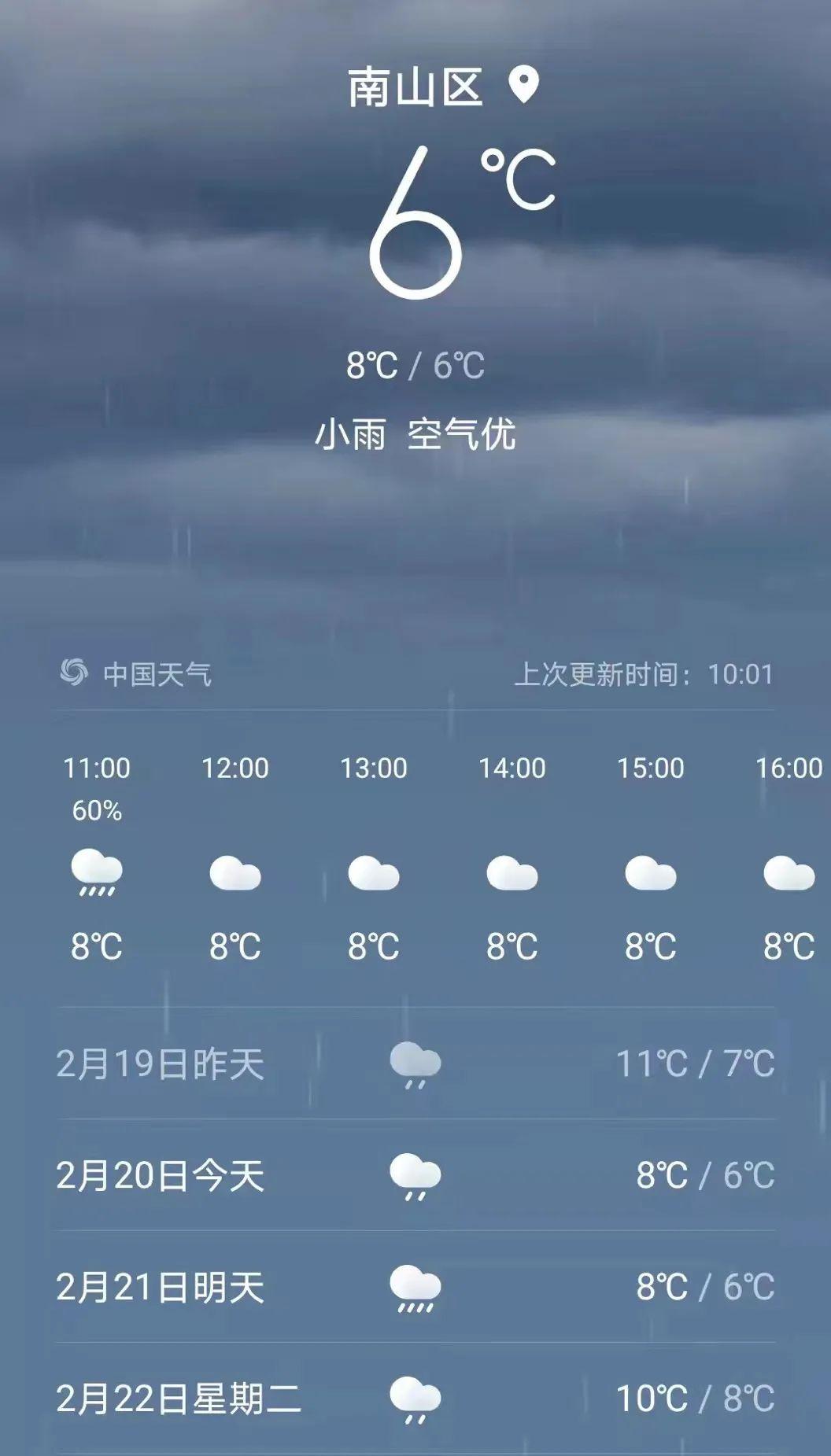Open the forecast for 2月19日昨天
Viewport: 831px width, 1456px height.
(x=415, y=1063)
